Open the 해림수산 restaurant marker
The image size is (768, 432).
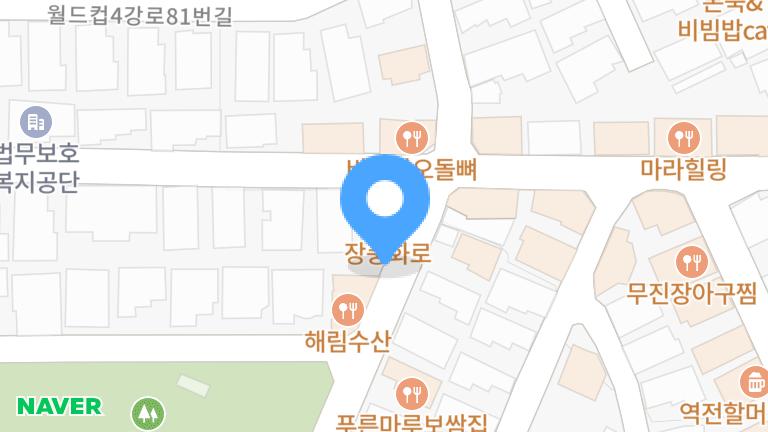pyautogui.click(x=346, y=309)
